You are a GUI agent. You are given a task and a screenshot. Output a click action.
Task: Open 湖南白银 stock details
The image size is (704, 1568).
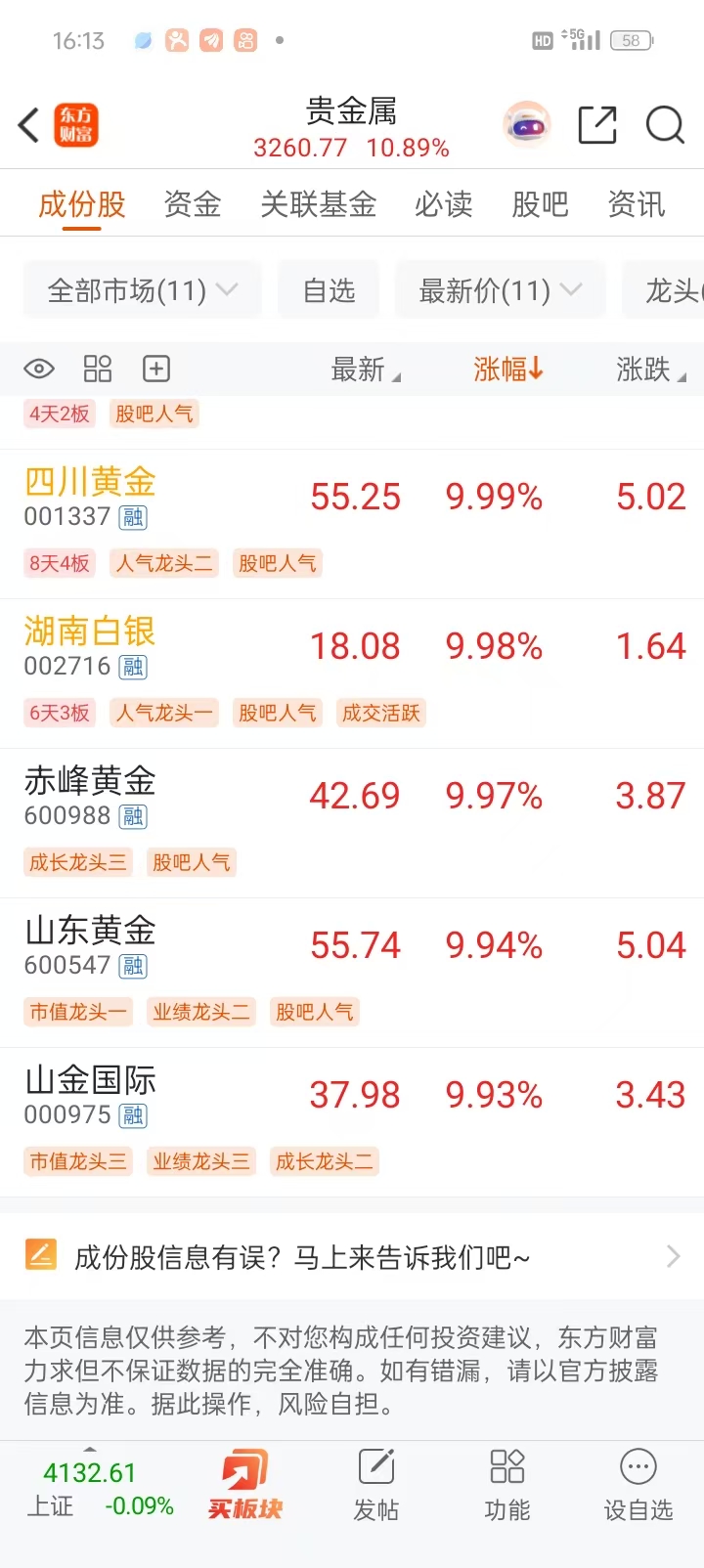(x=90, y=646)
